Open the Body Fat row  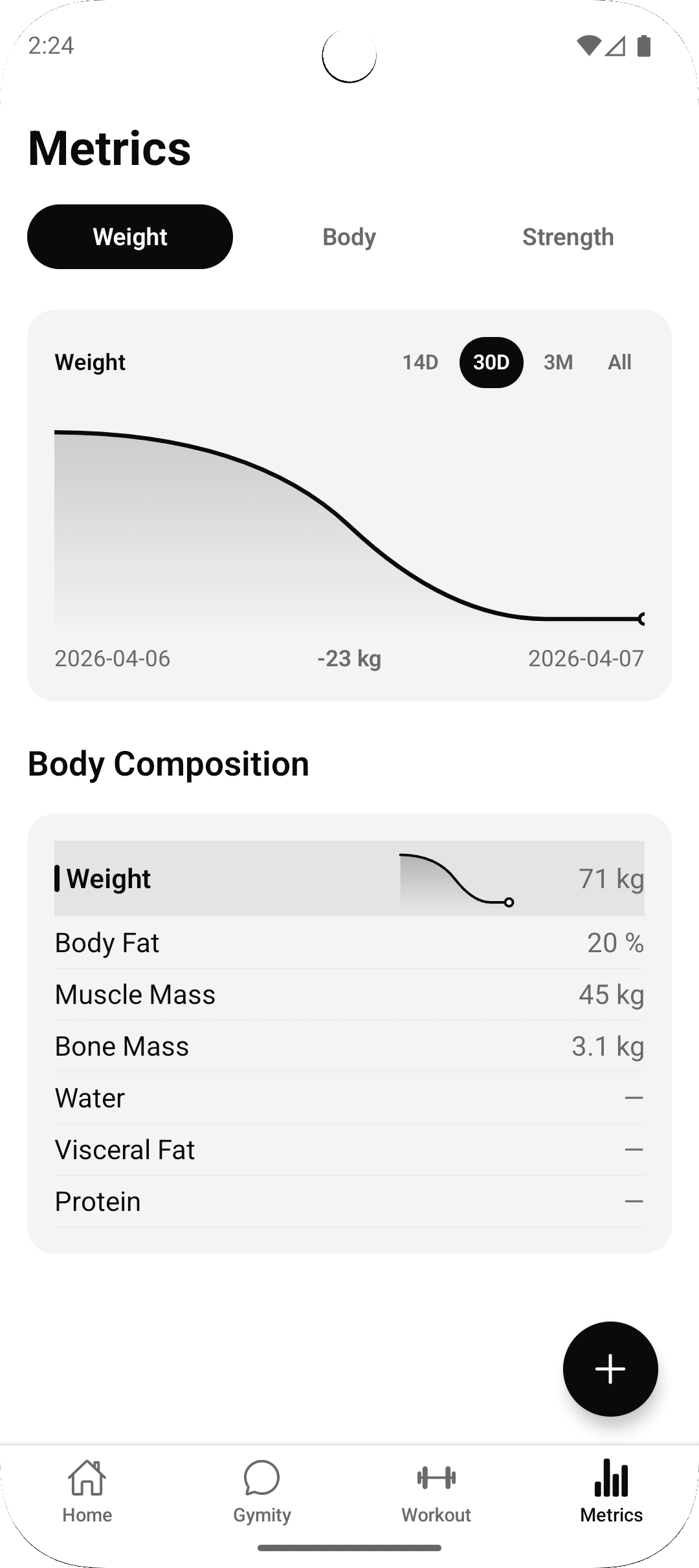point(349,943)
